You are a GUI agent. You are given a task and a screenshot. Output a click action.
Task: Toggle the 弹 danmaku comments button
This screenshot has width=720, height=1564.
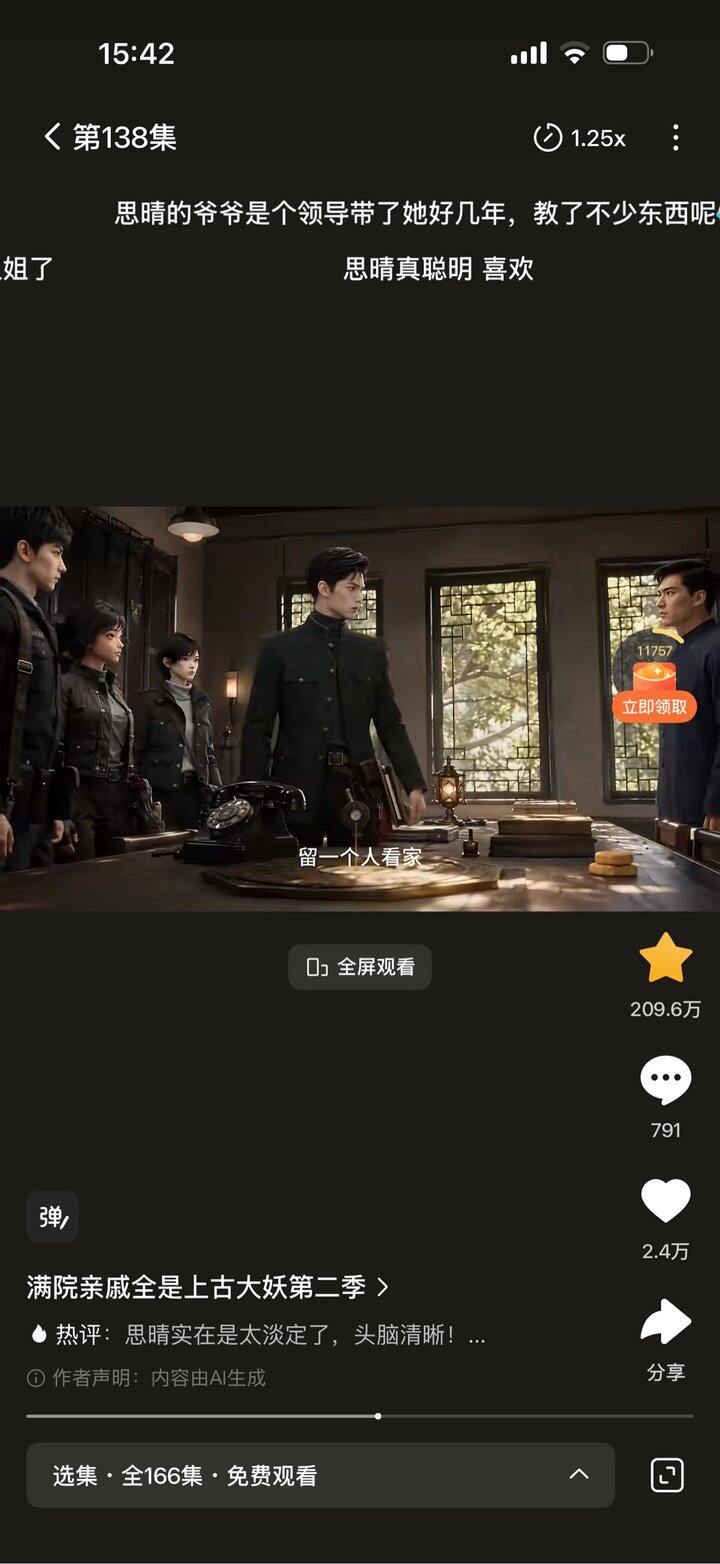pos(52,1217)
